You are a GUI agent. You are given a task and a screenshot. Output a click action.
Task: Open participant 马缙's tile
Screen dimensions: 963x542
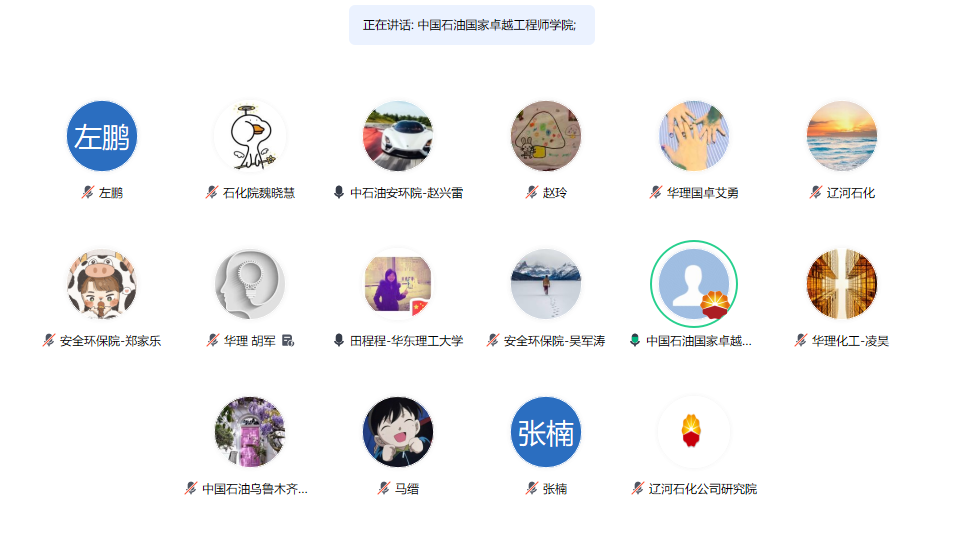pyautogui.click(x=398, y=432)
